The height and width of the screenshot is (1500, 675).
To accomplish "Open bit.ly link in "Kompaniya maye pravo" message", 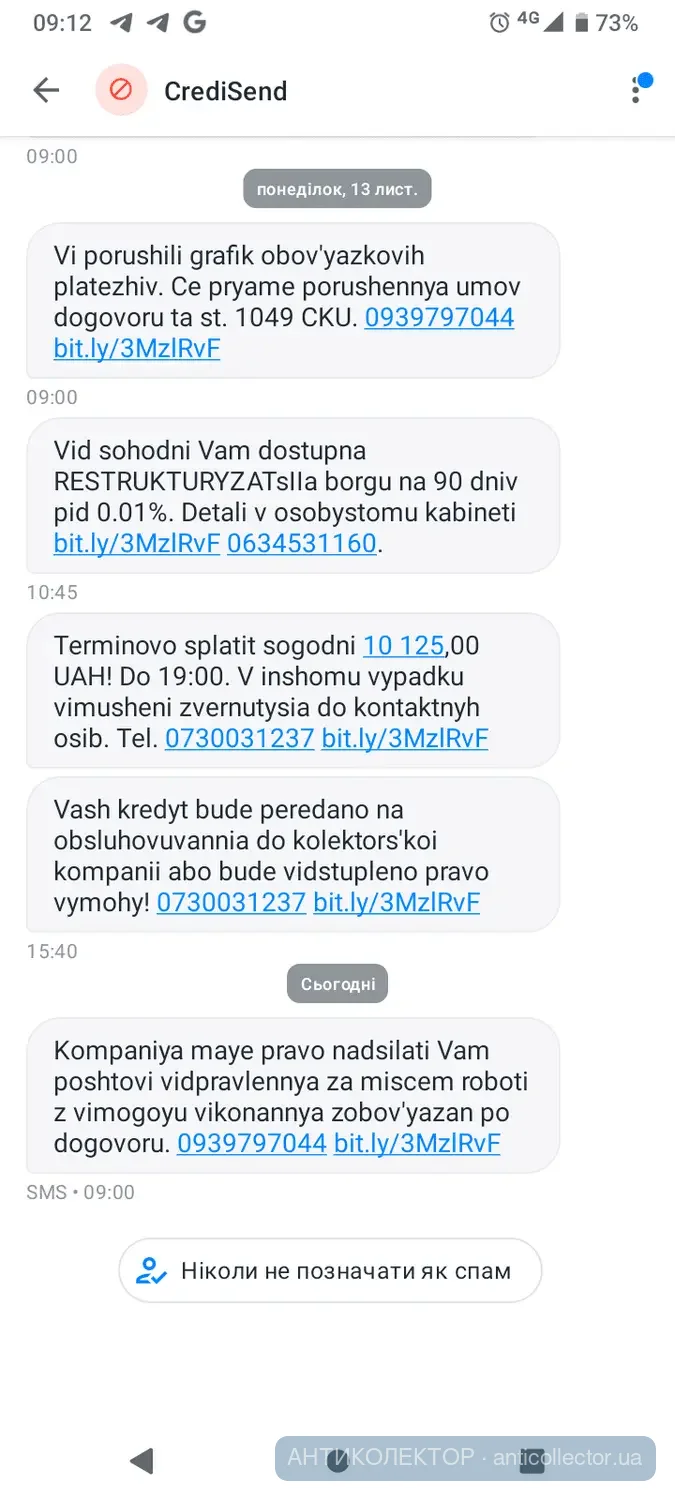I will [x=417, y=1144].
